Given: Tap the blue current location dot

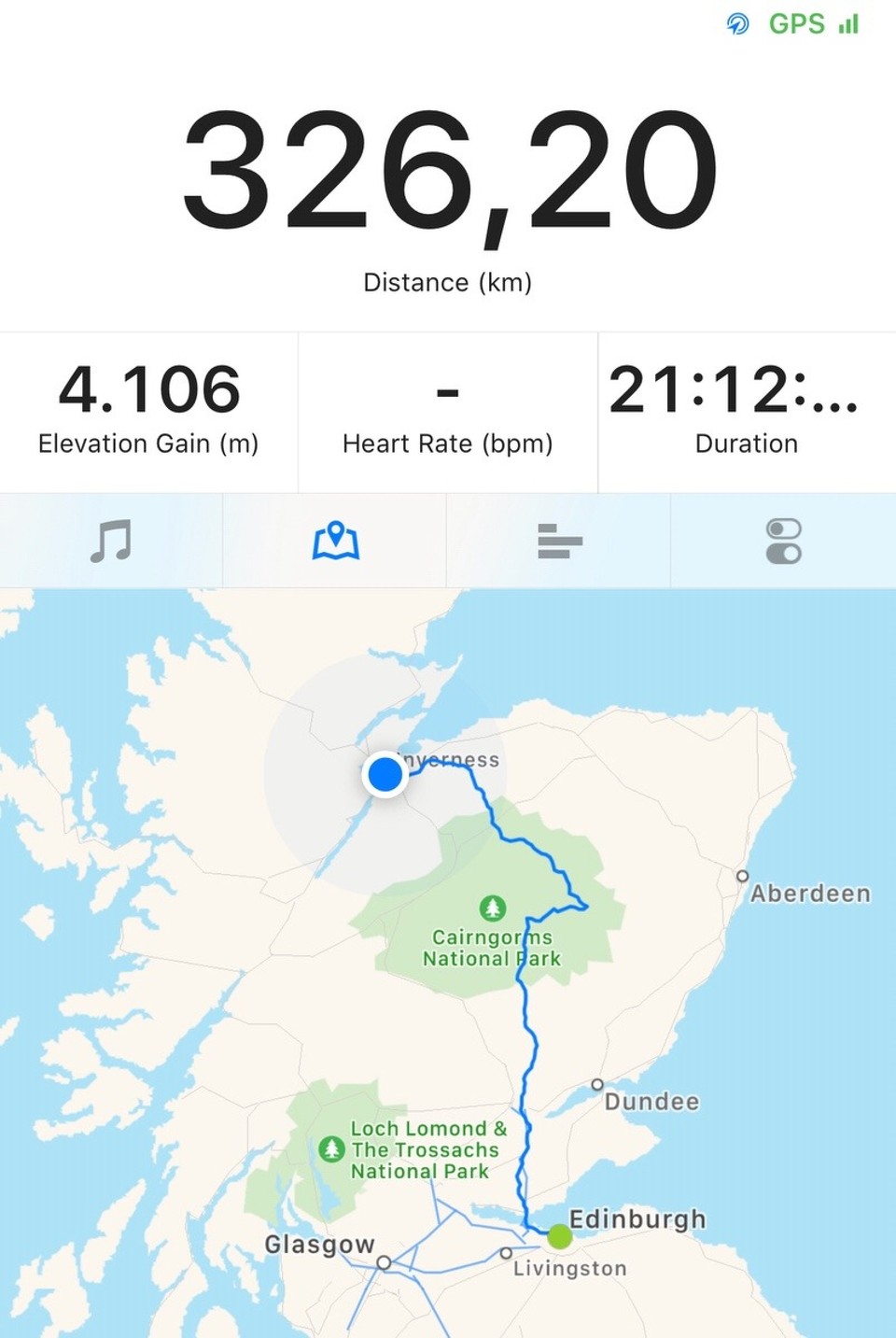Looking at the screenshot, I should click(x=385, y=774).
